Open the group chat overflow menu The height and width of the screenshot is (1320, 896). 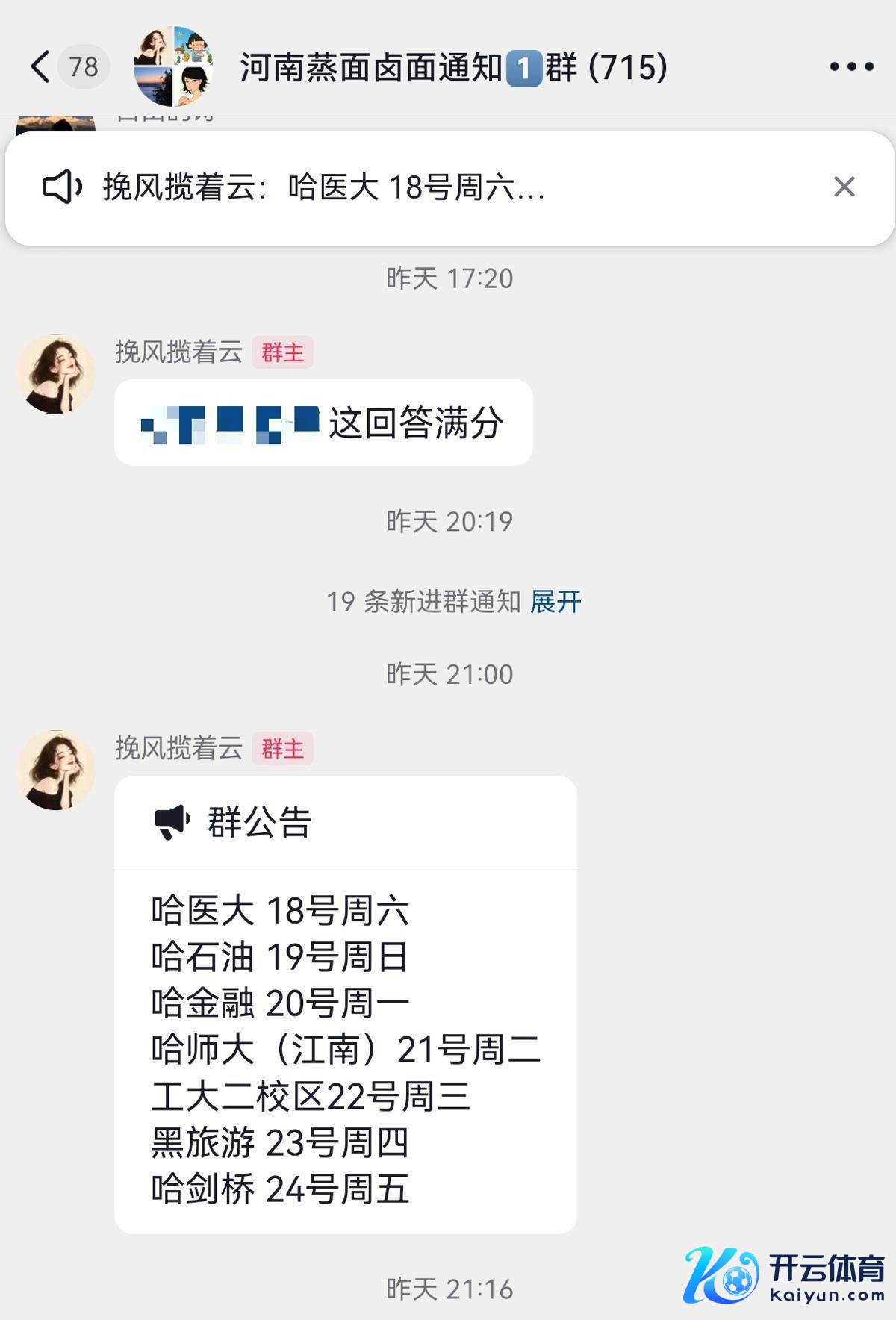tap(851, 67)
